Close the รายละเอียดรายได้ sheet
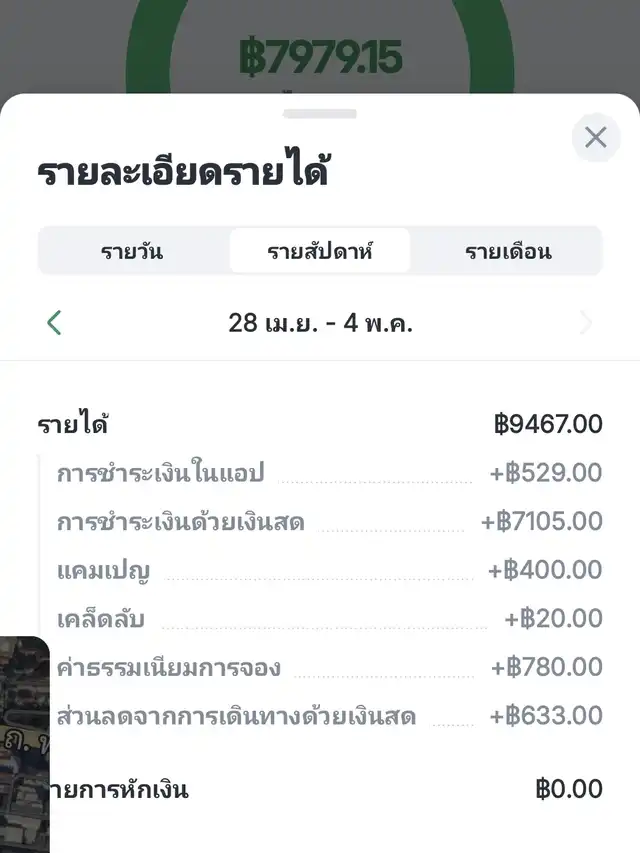The width and height of the screenshot is (640, 853). point(596,138)
